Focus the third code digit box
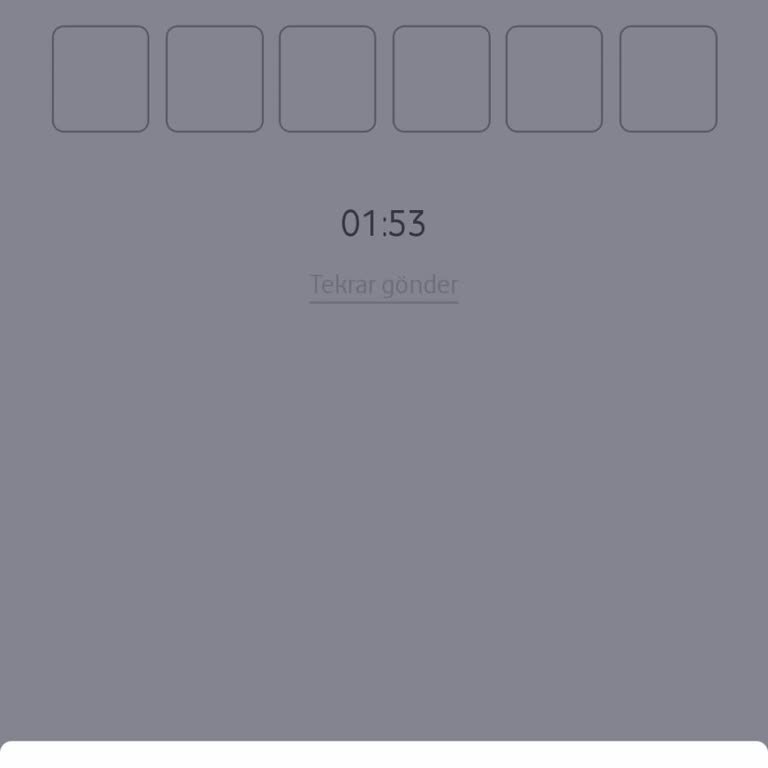This screenshot has width=768, height=768. click(x=327, y=79)
